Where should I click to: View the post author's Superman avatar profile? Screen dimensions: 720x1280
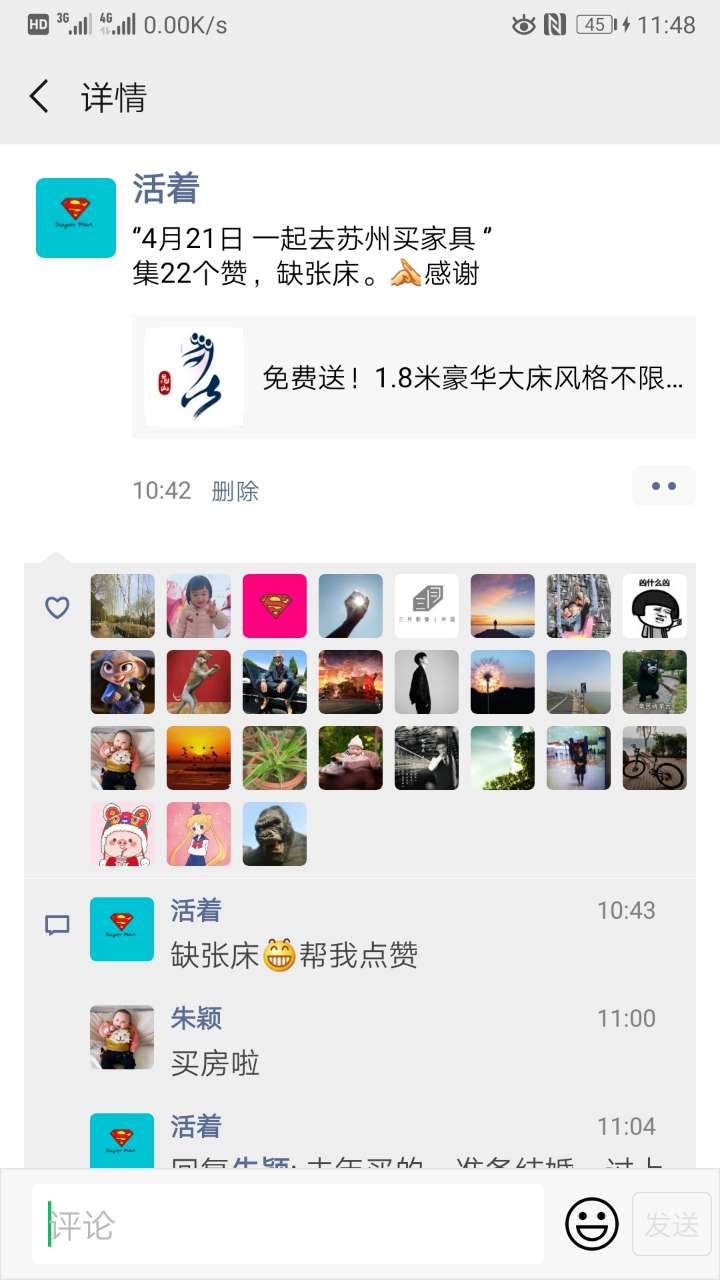point(76,218)
